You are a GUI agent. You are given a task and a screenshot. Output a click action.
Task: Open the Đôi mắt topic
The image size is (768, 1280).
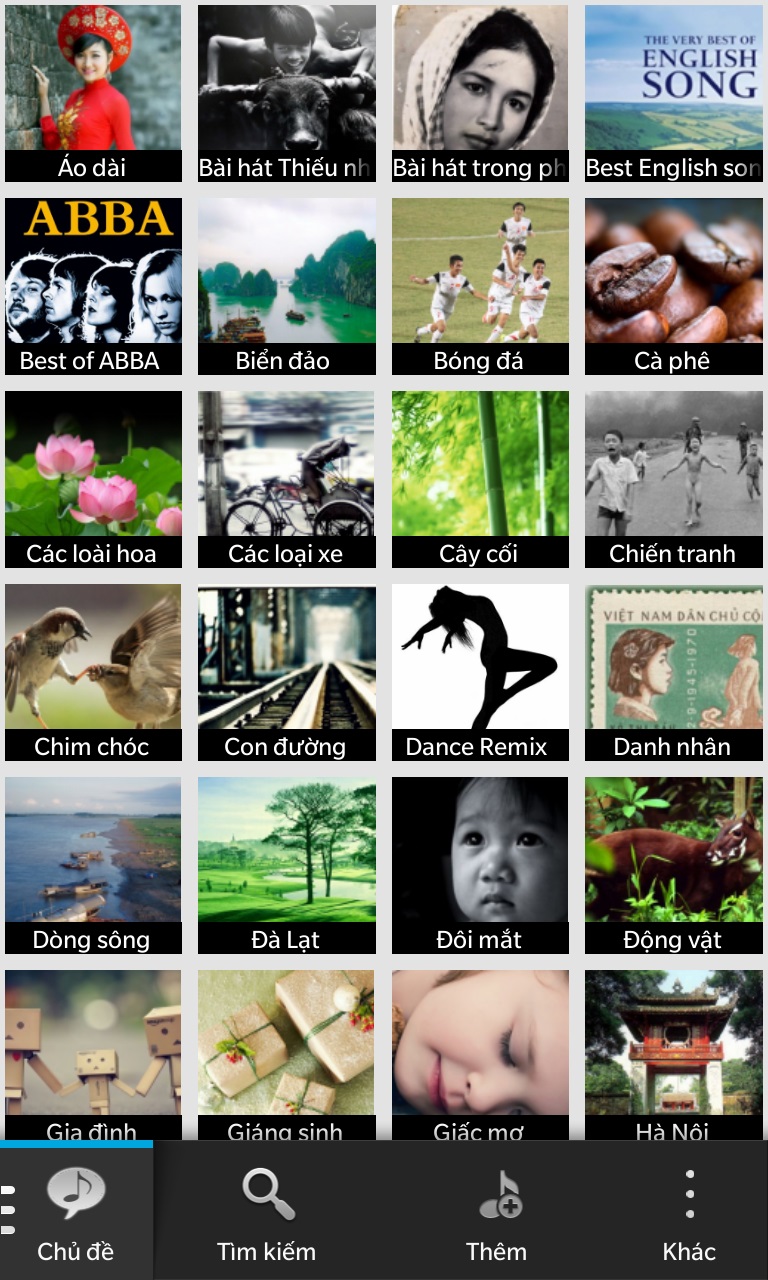tap(480, 865)
